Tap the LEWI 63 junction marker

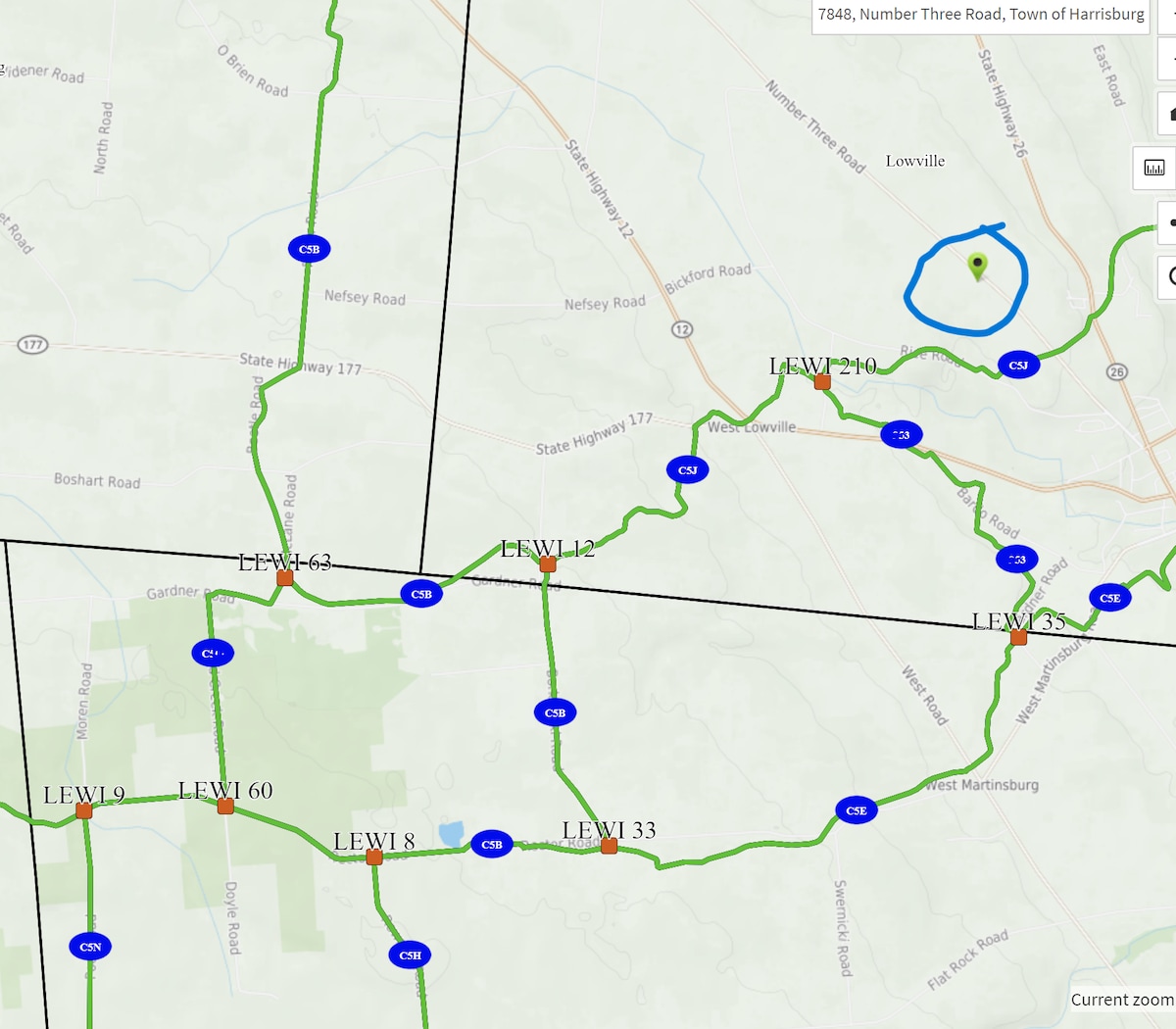pos(285,578)
